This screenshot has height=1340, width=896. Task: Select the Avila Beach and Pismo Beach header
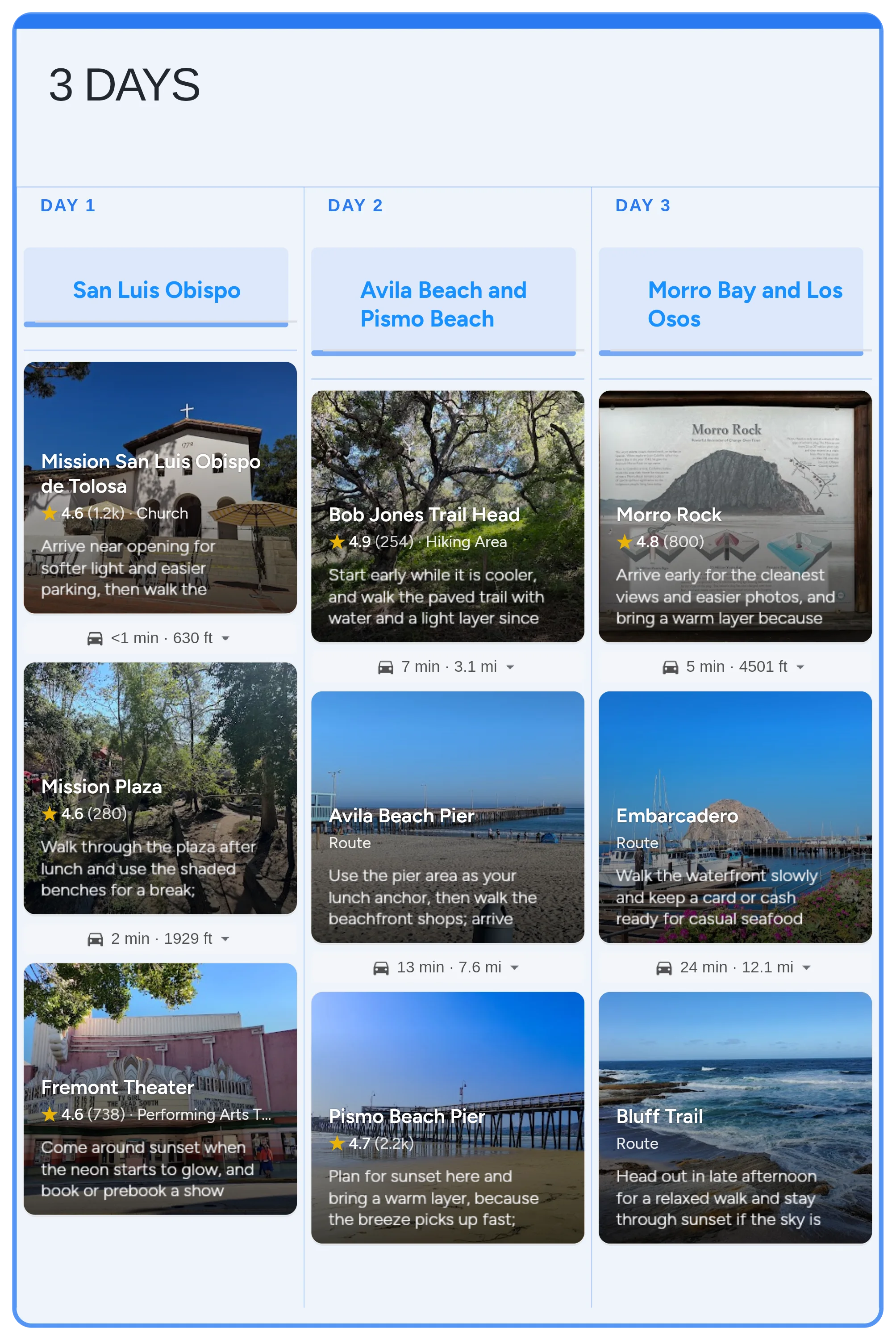pyautogui.click(x=443, y=304)
